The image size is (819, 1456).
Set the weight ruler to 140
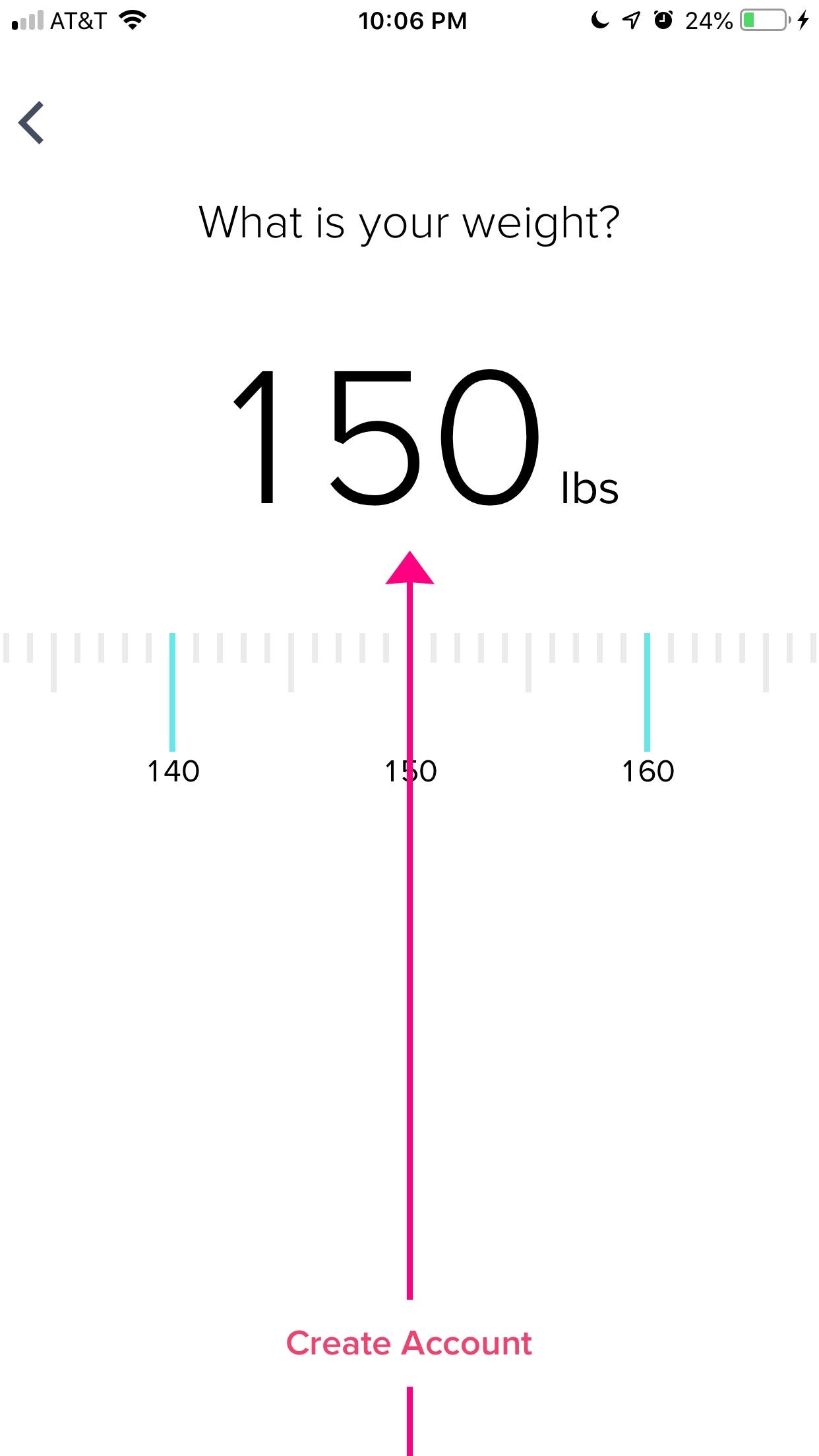172,692
